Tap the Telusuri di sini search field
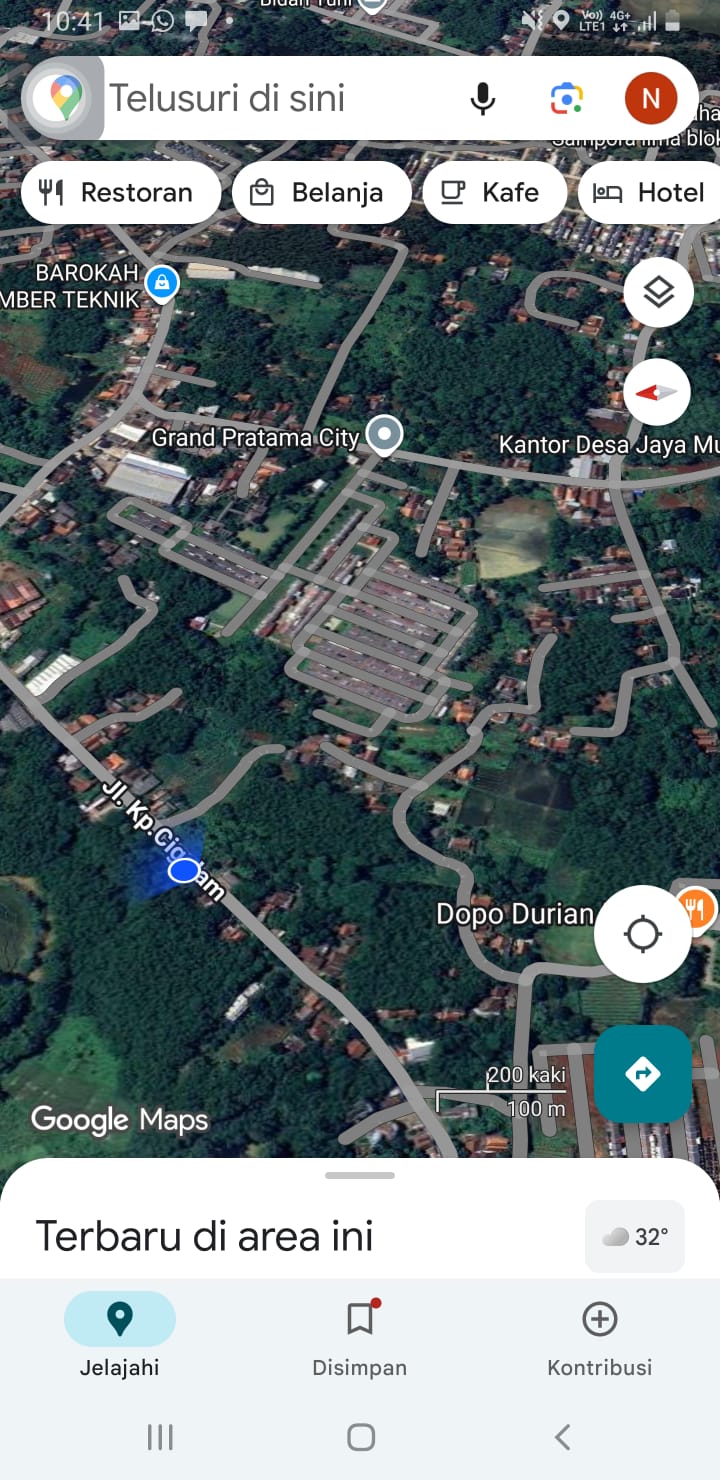The width and height of the screenshot is (720, 1480). pyautogui.click(x=280, y=98)
